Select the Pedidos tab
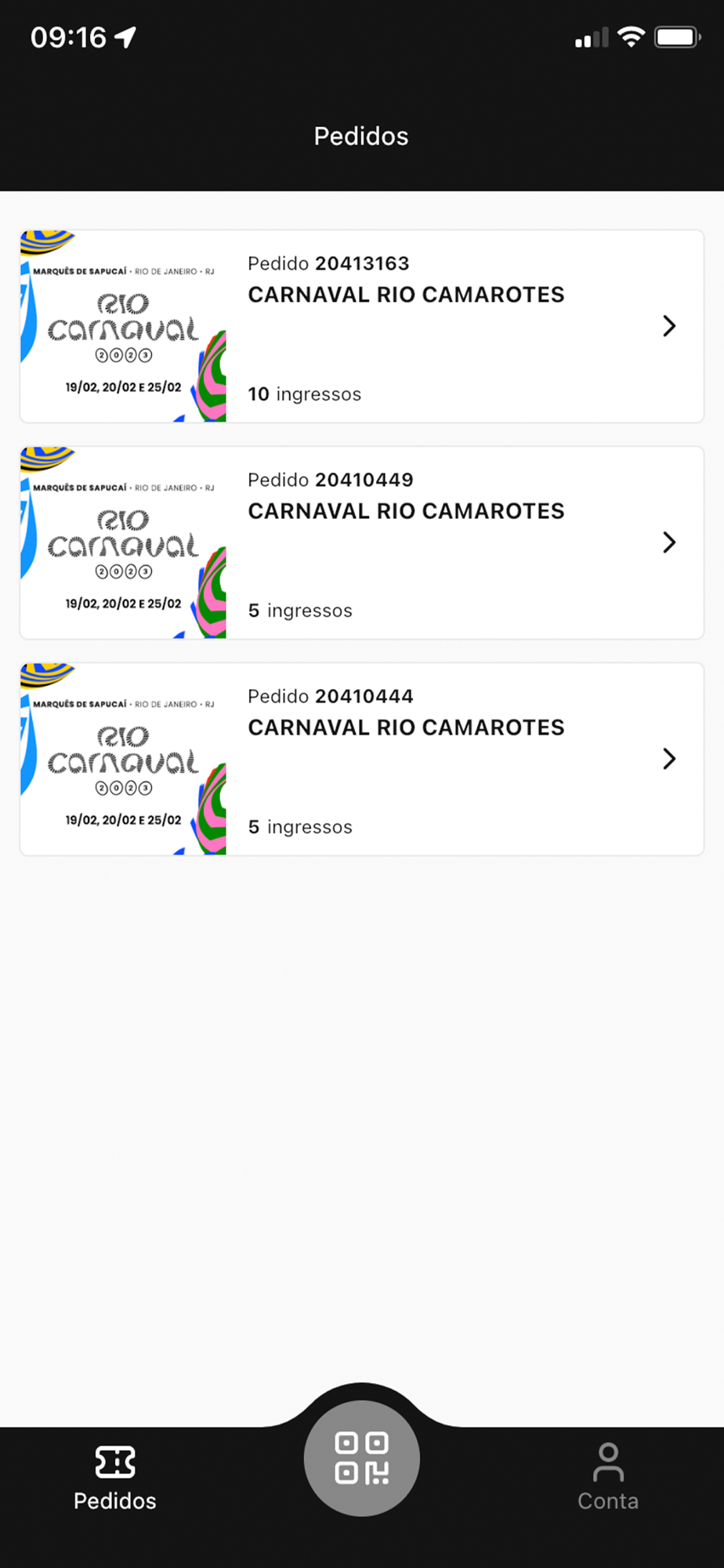This screenshot has height=1568, width=724. 115,1477
